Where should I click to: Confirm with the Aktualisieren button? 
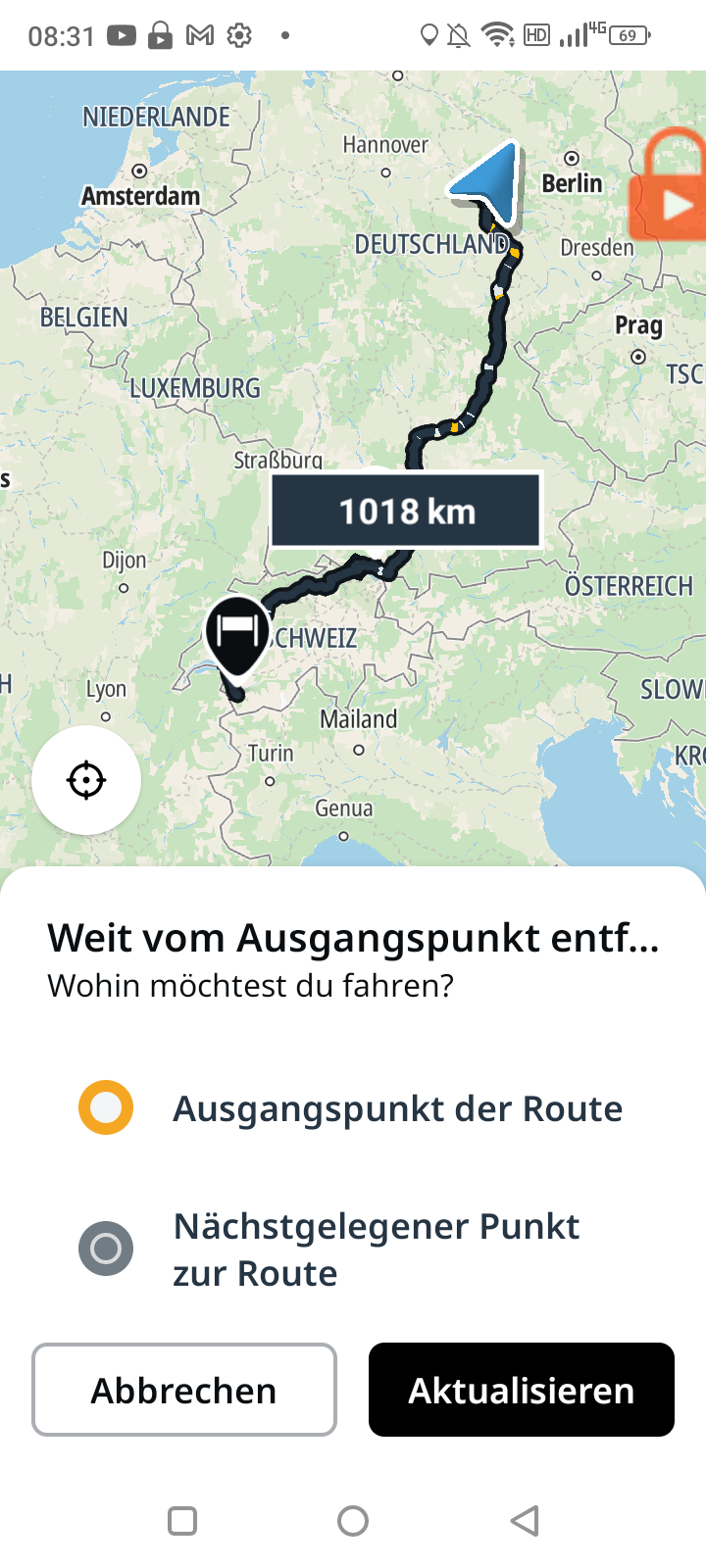[x=521, y=1390]
